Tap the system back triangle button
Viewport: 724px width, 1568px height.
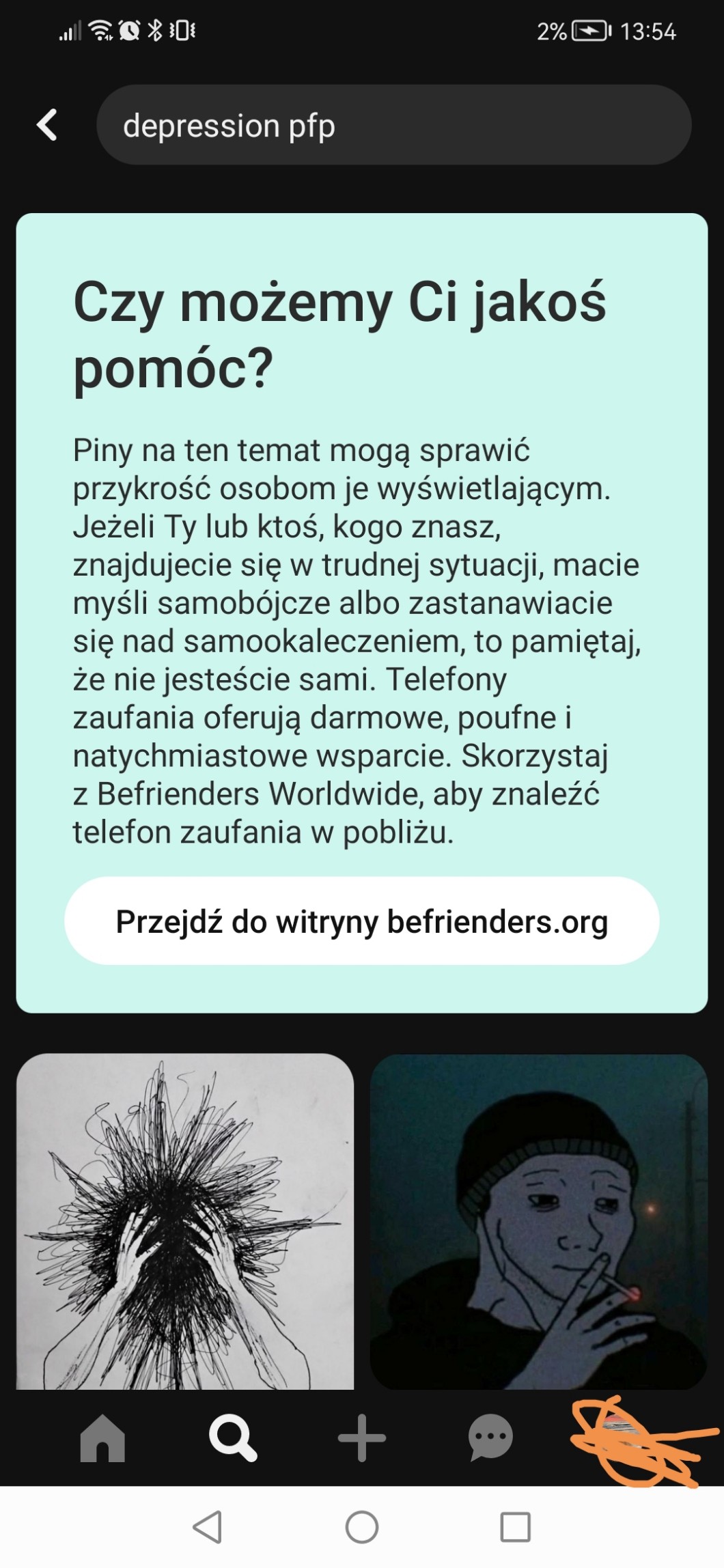pyautogui.click(x=208, y=1527)
